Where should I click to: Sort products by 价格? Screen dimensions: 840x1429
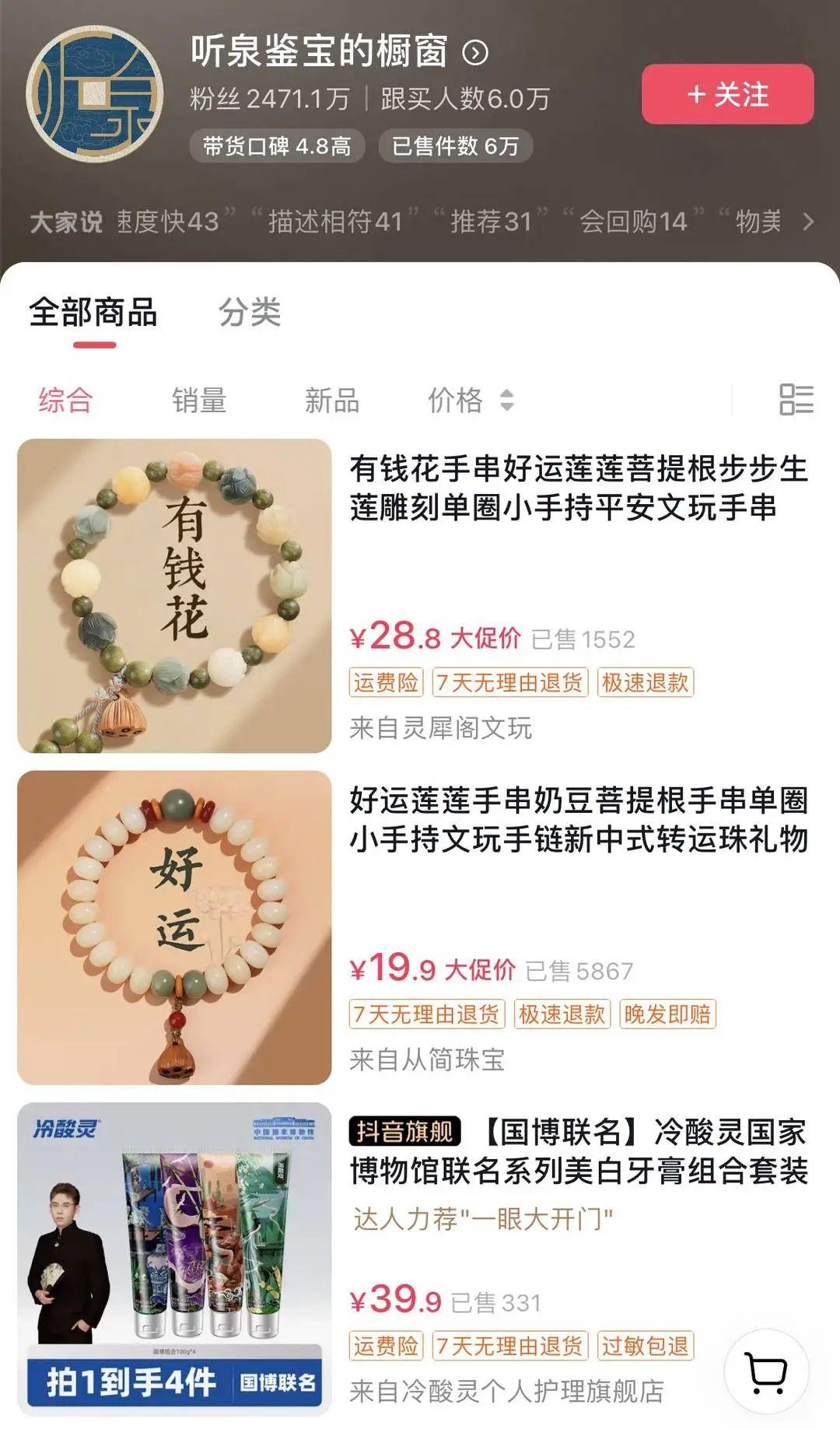(x=469, y=401)
